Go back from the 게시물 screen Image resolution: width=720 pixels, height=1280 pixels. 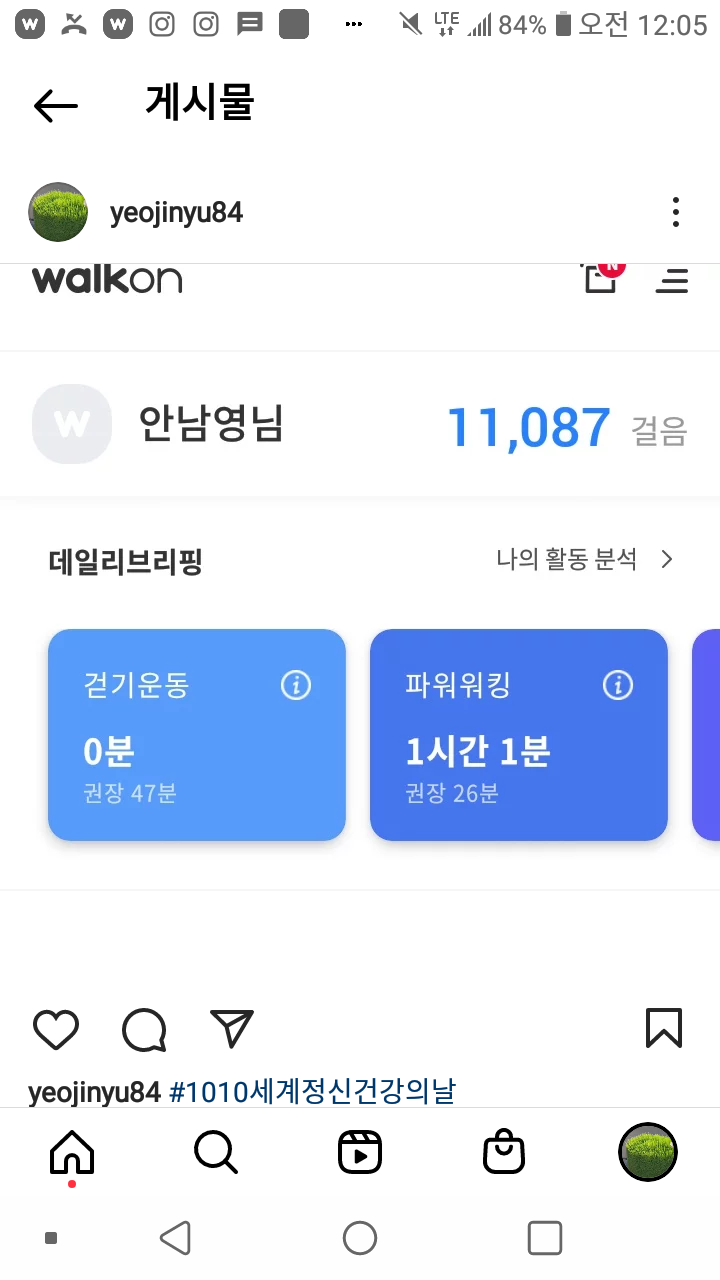click(55, 105)
